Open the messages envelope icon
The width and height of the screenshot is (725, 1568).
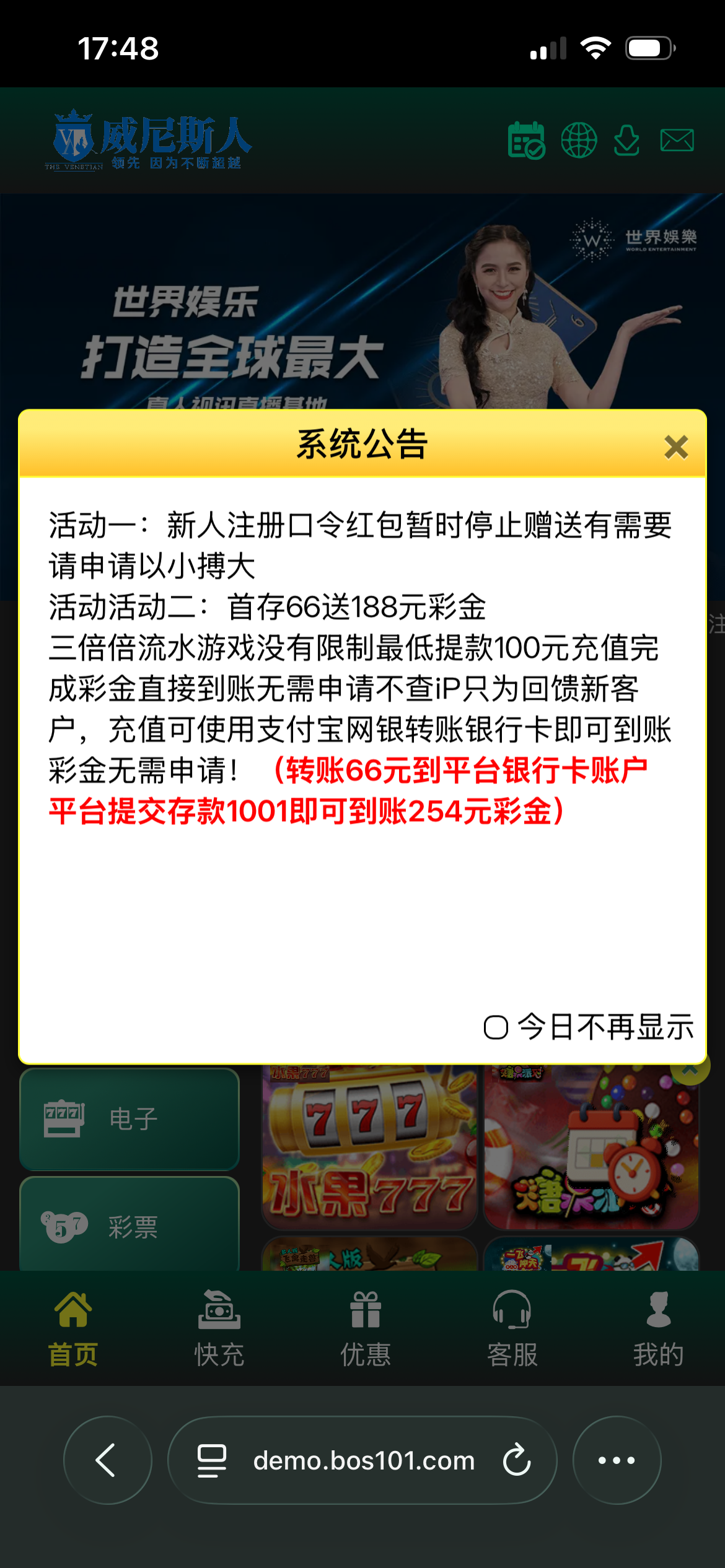[677, 141]
